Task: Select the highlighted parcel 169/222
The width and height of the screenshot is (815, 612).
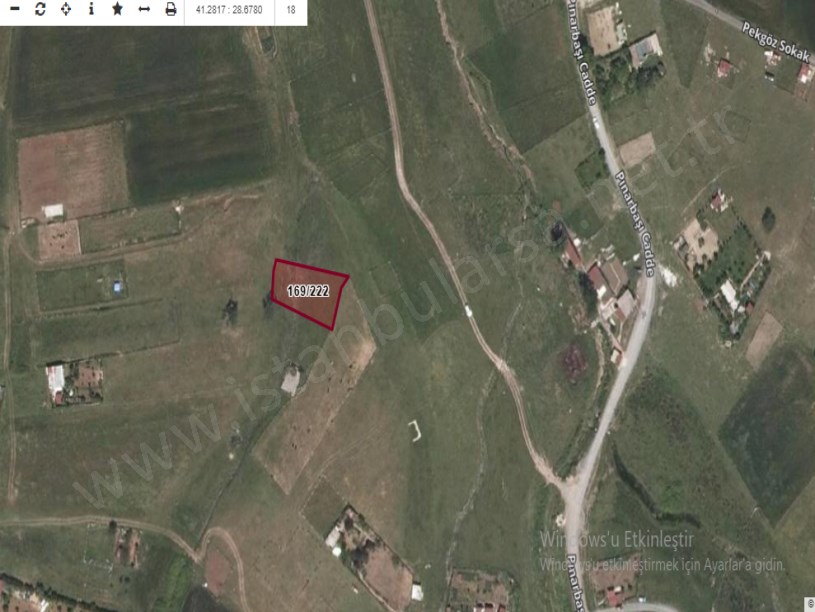Action: [x=310, y=293]
